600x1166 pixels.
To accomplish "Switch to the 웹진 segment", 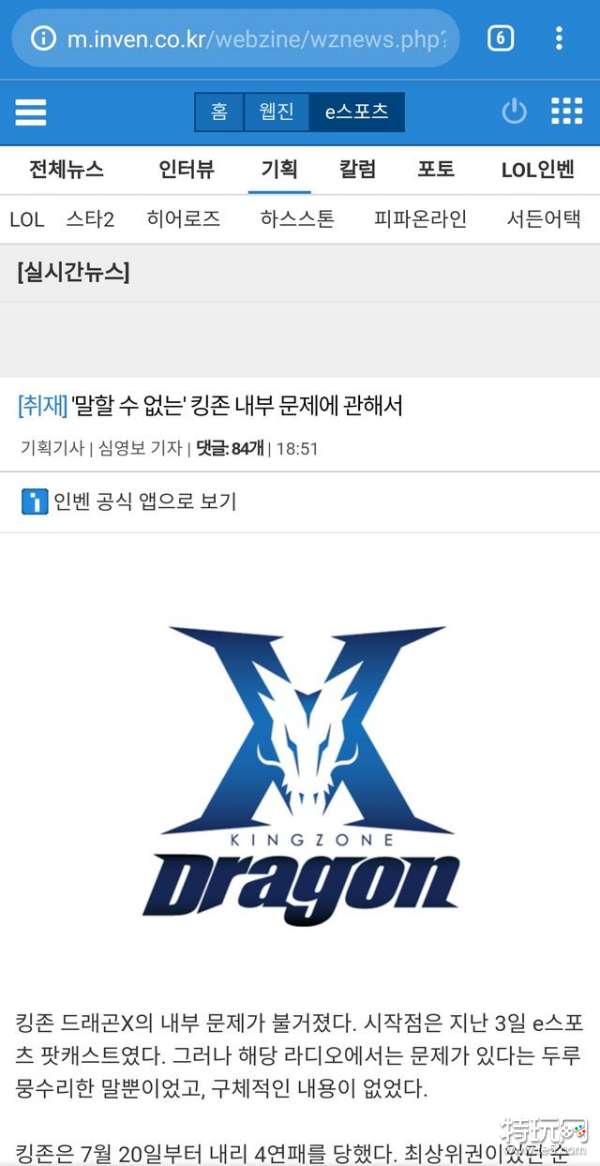I will point(276,112).
